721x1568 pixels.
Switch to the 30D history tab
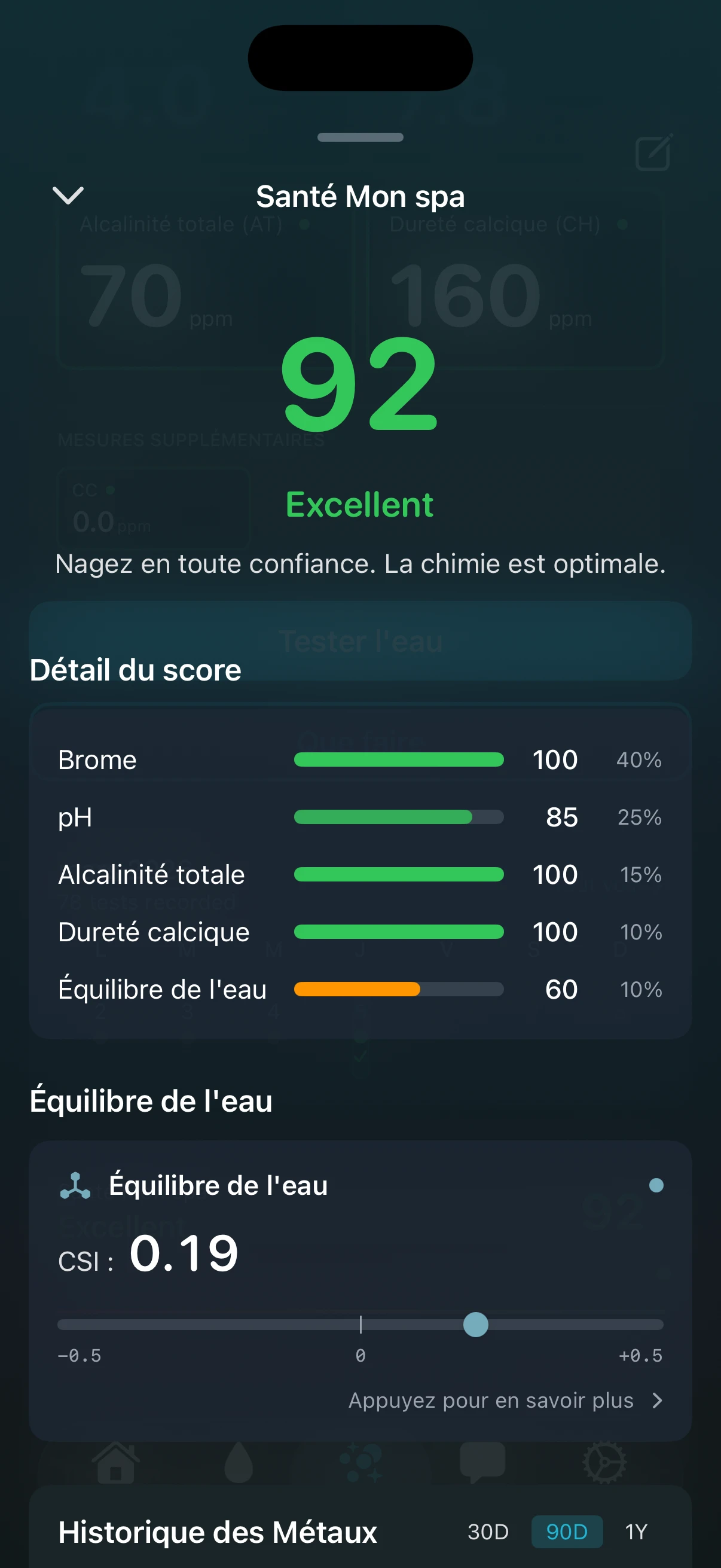488,1532
